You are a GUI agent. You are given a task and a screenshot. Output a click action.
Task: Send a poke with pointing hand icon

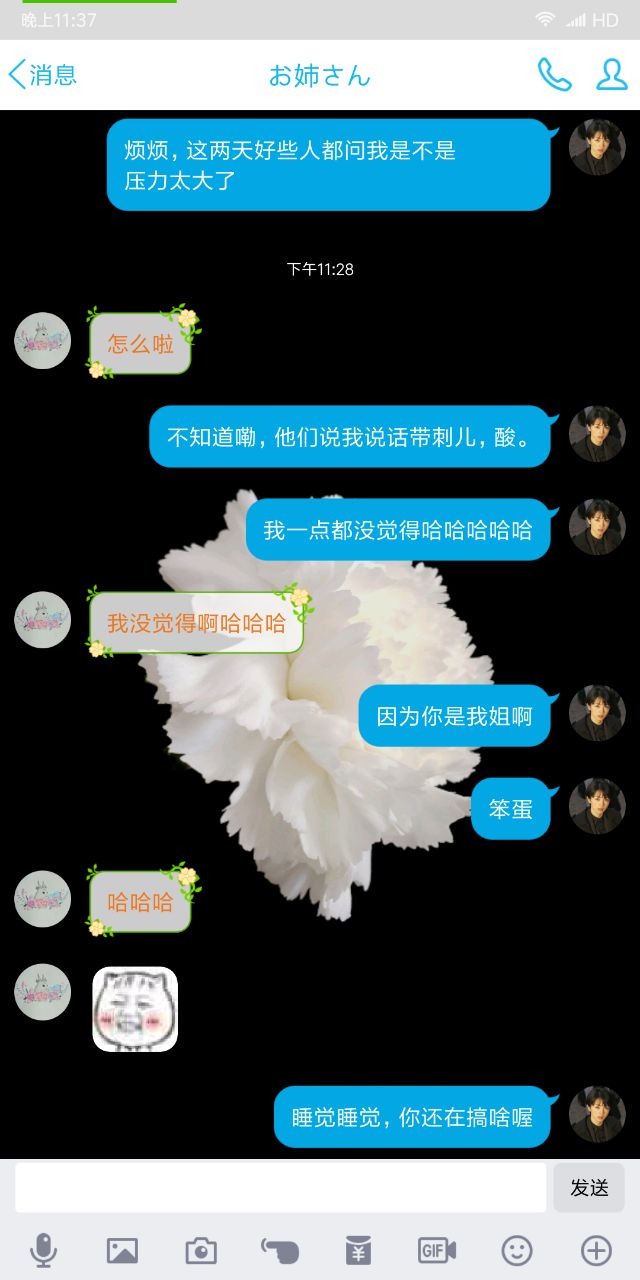pyautogui.click(x=280, y=1249)
